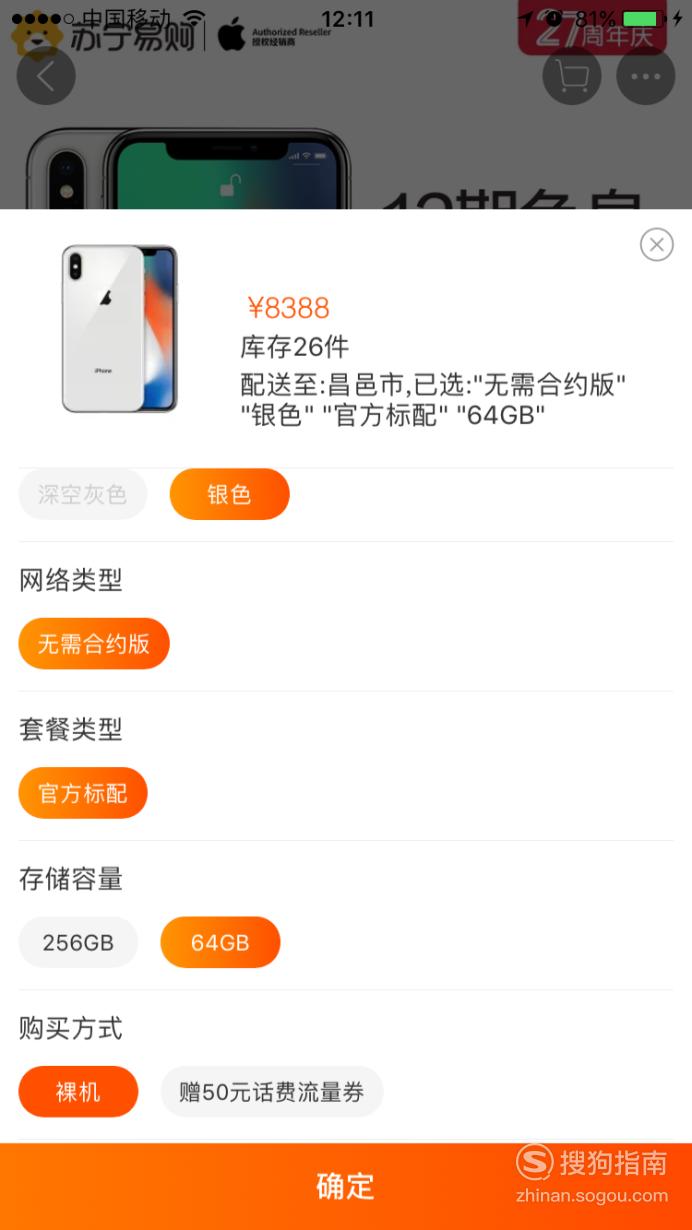The width and height of the screenshot is (692, 1230).
Task: Open the shopping cart icon
Action: pyautogui.click(x=572, y=75)
